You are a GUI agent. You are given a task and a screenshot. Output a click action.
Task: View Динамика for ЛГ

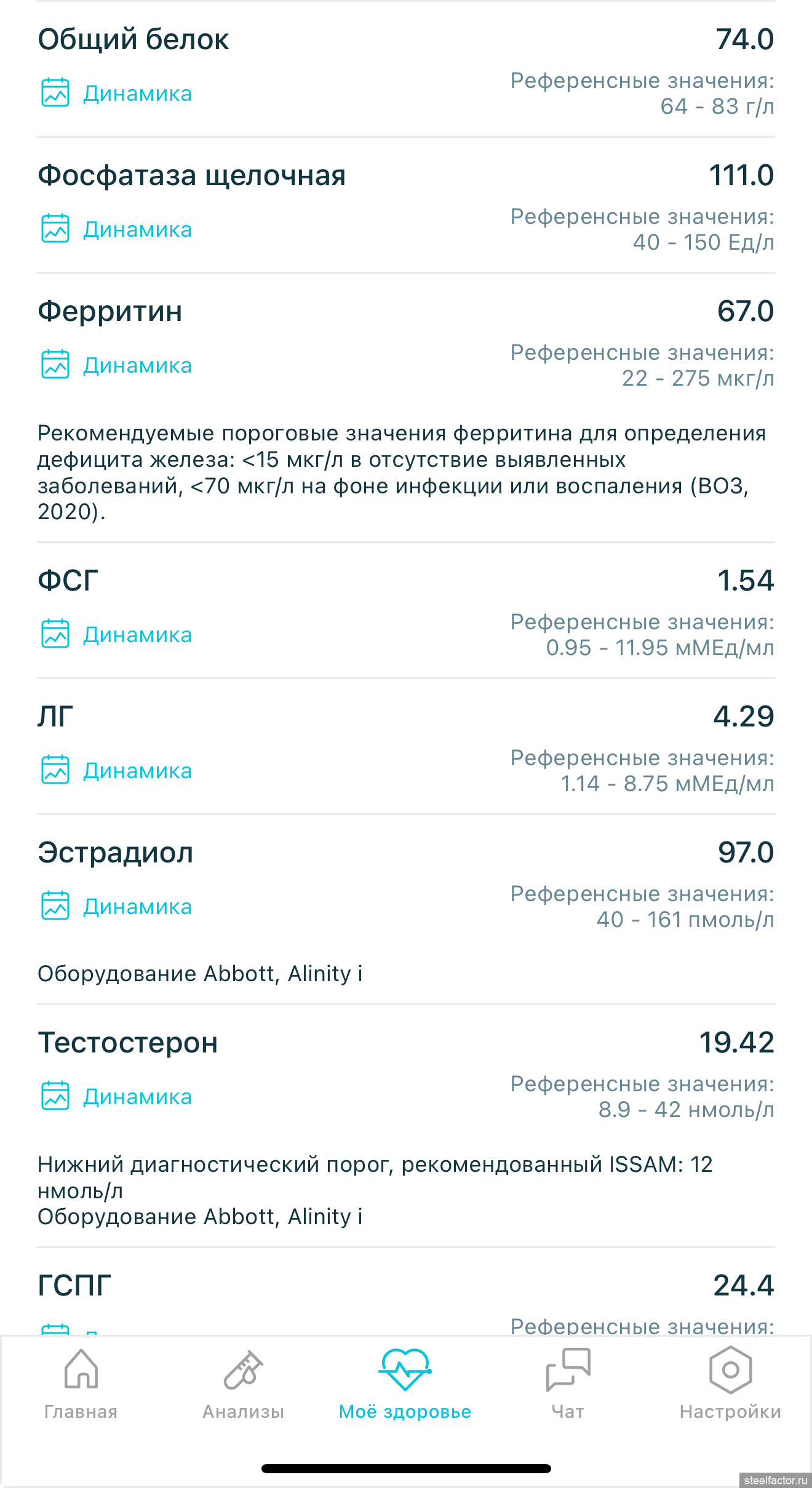point(117,771)
